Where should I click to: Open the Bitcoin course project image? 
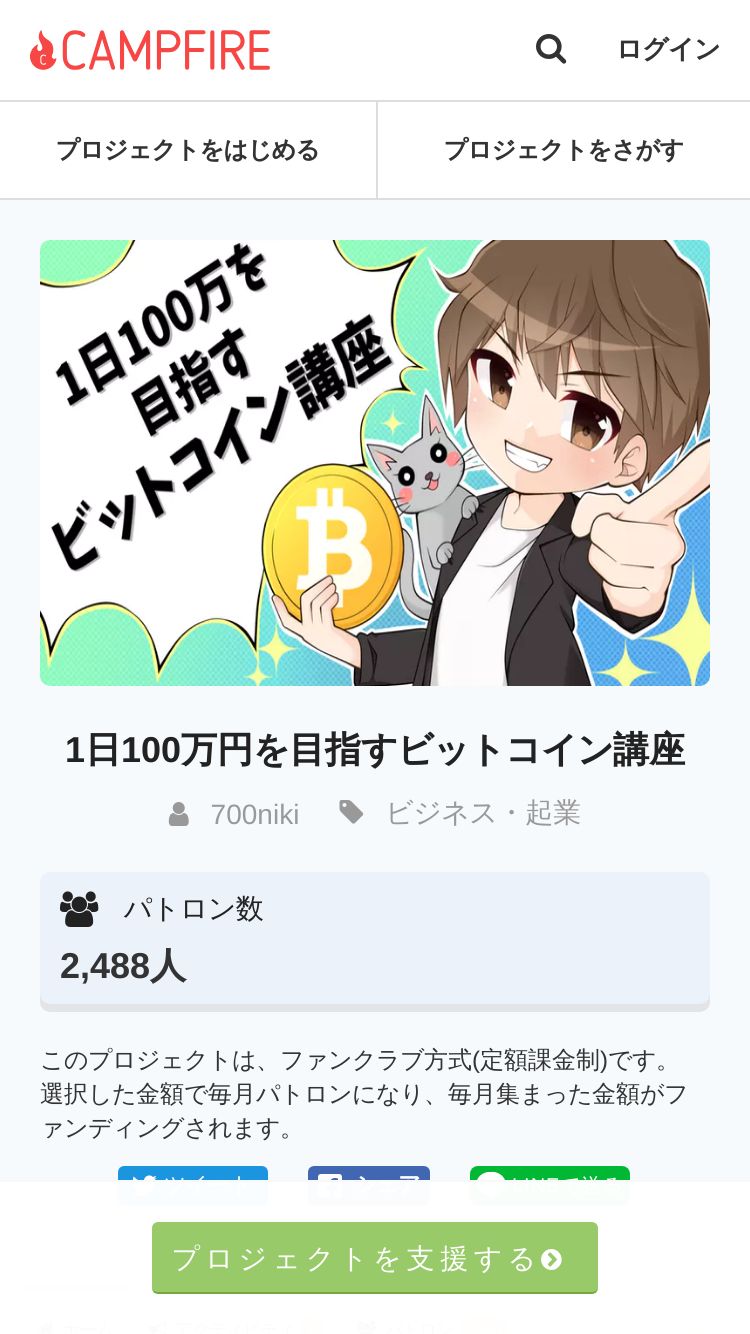375,463
